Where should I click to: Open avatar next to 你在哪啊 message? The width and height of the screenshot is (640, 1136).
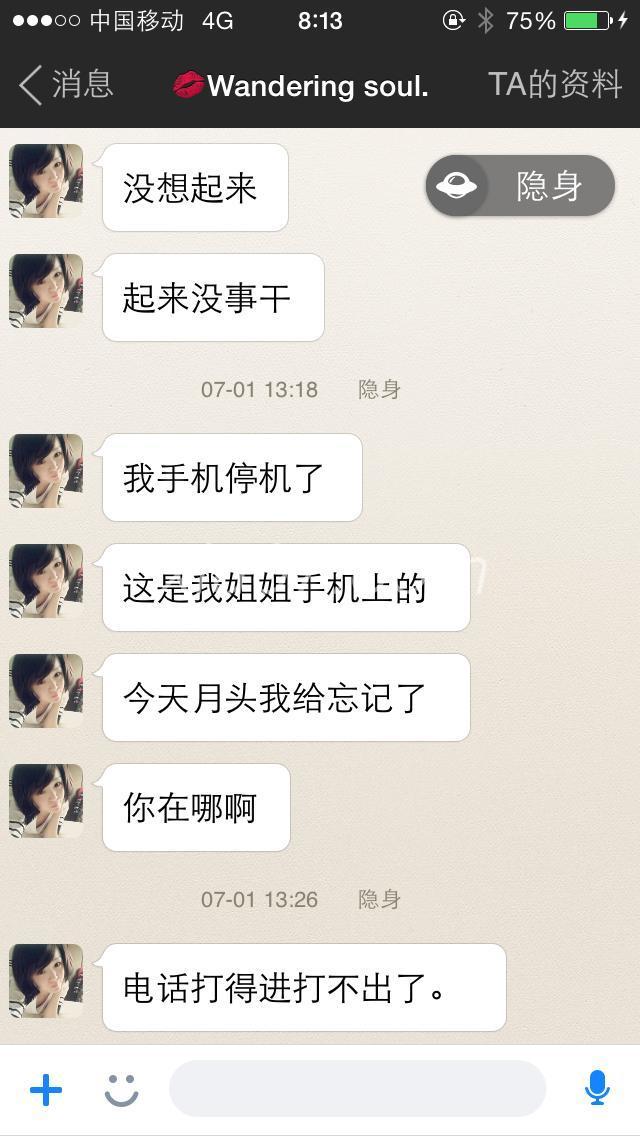point(46,801)
